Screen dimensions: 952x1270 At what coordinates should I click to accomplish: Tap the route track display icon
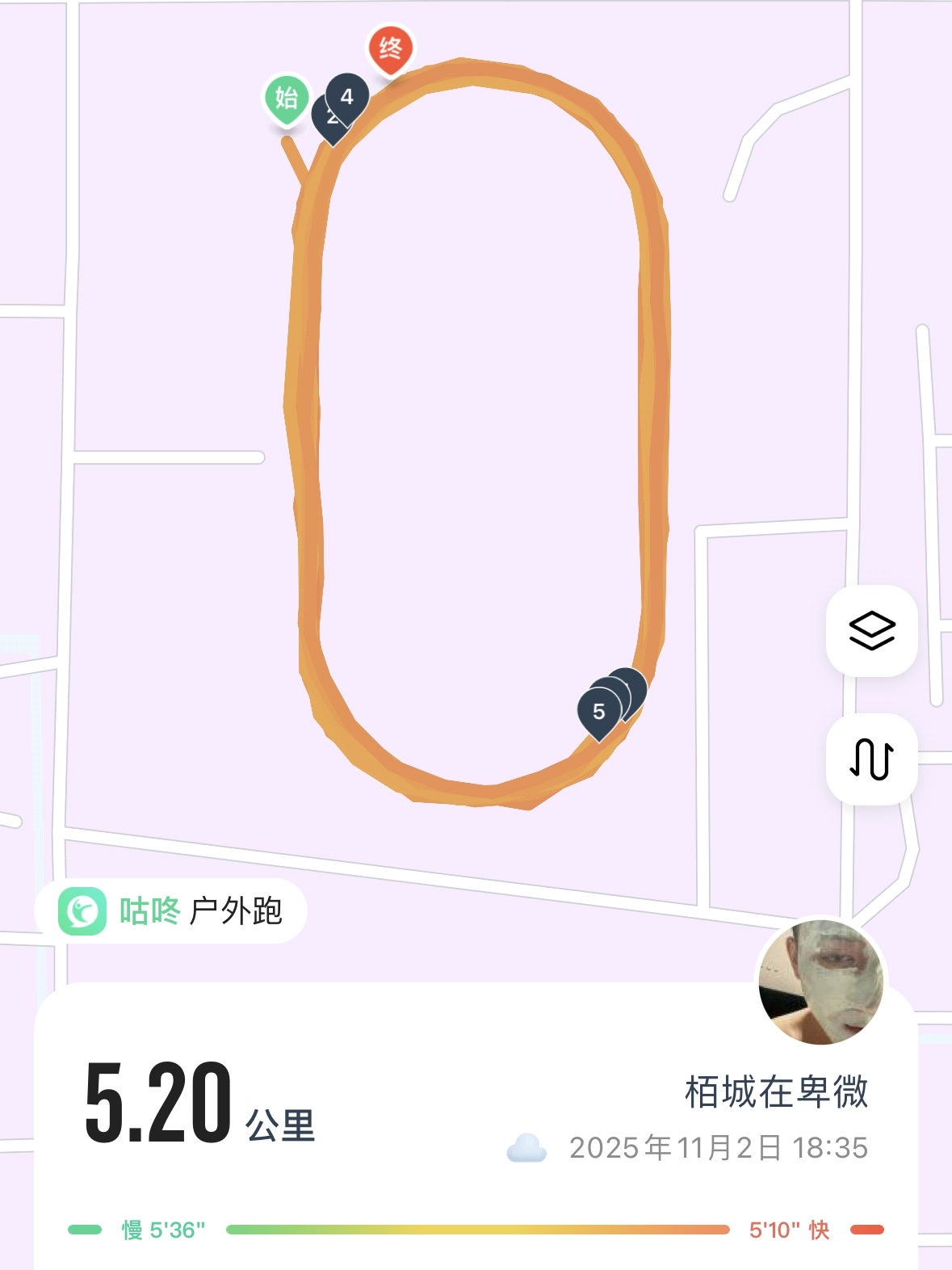871,759
